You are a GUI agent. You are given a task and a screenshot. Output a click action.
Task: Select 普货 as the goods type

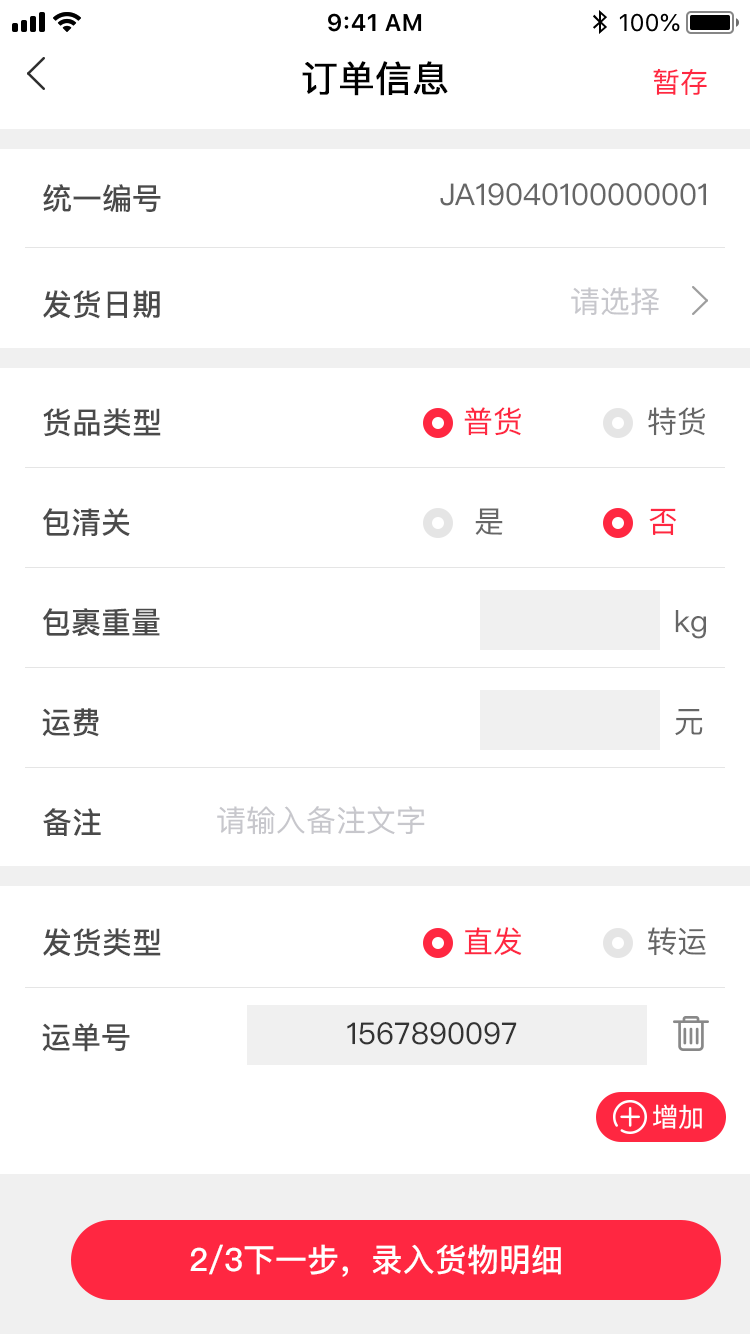[x=472, y=423]
